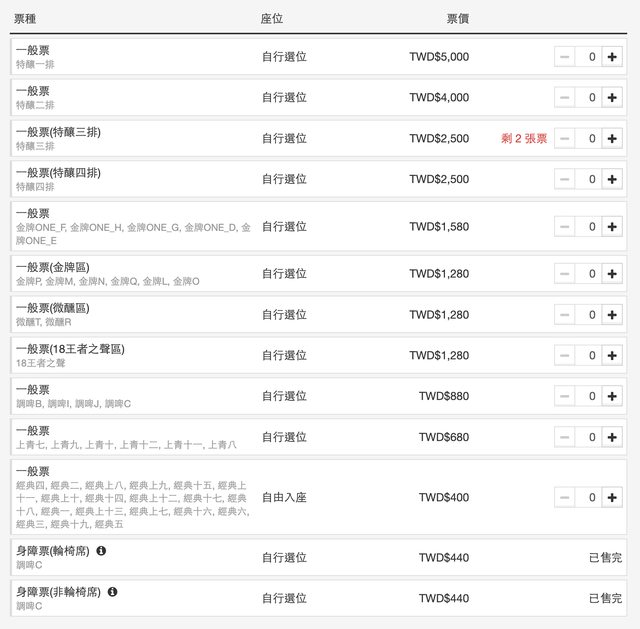Decrease quantity for 一般票(特釀三排) ticket
This screenshot has height=629, width=640.
[x=565, y=139]
